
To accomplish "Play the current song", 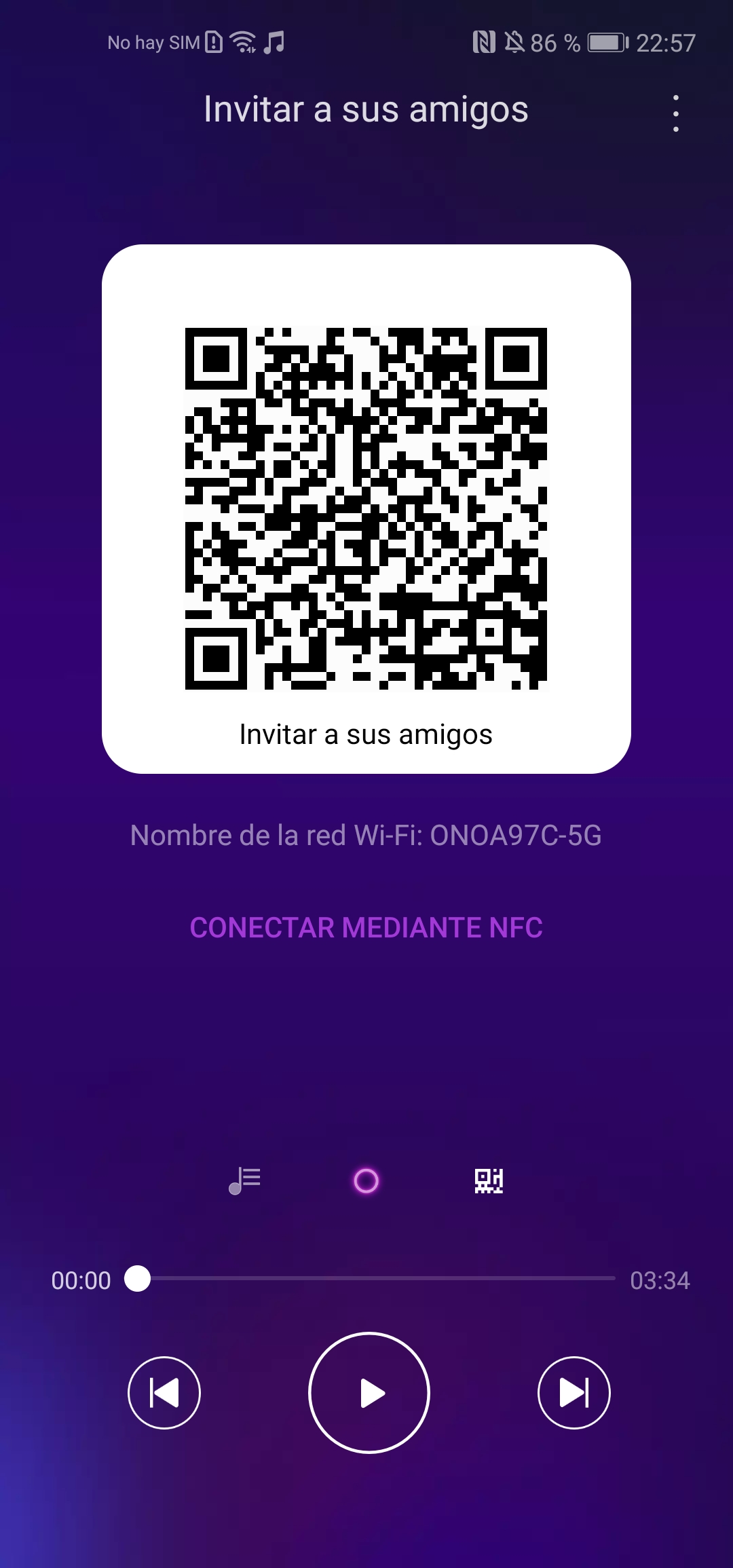I will (369, 1393).
